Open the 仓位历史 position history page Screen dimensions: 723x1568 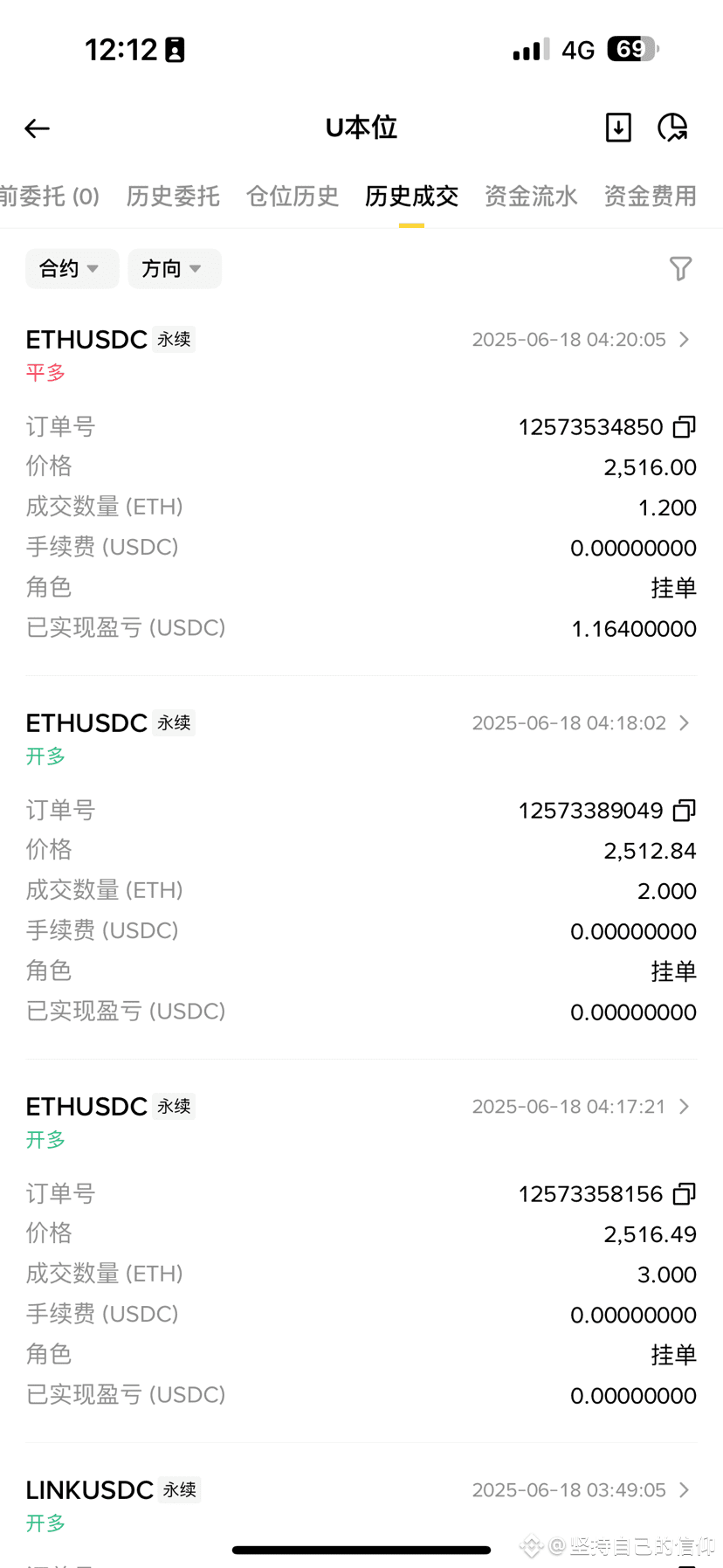292,197
